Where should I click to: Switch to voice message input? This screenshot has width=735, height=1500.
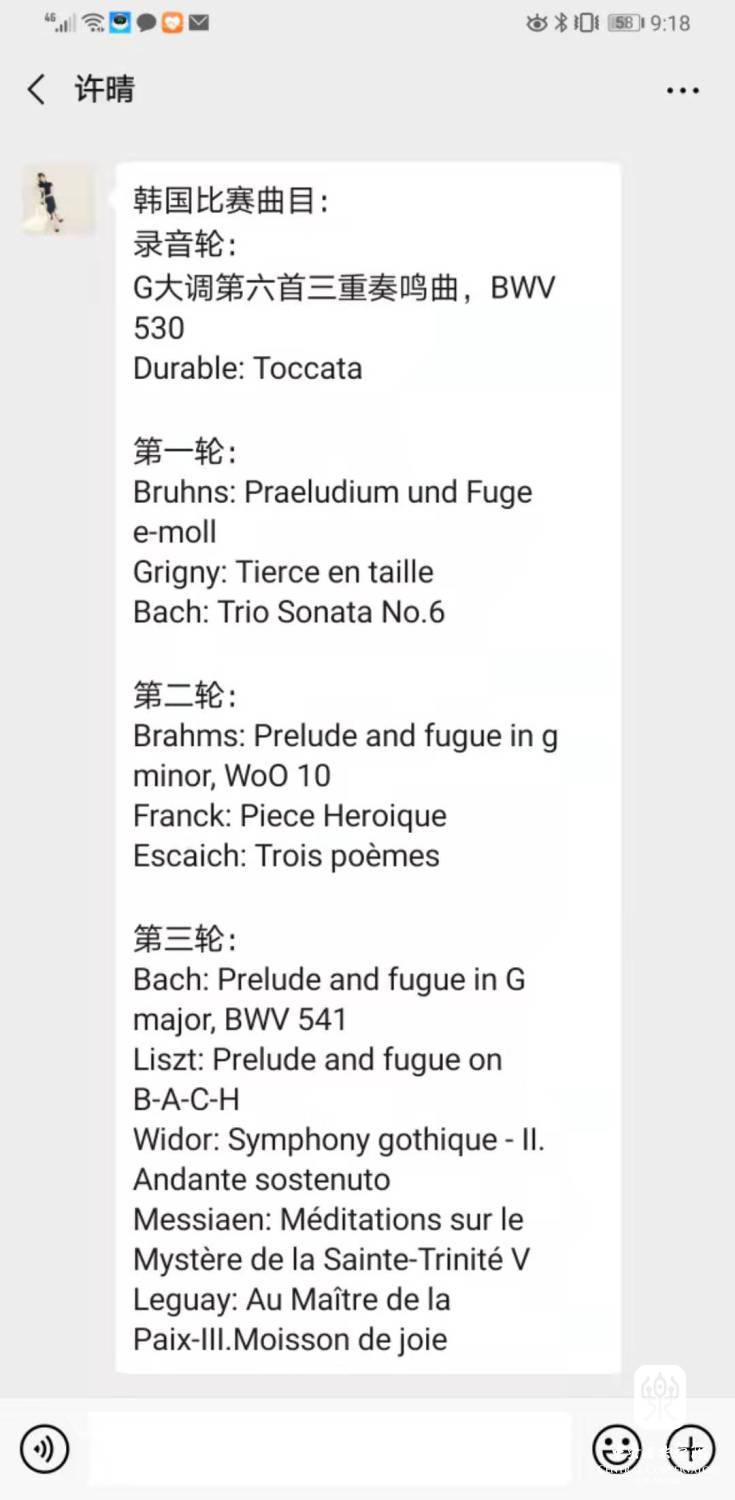[x=45, y=1448]
